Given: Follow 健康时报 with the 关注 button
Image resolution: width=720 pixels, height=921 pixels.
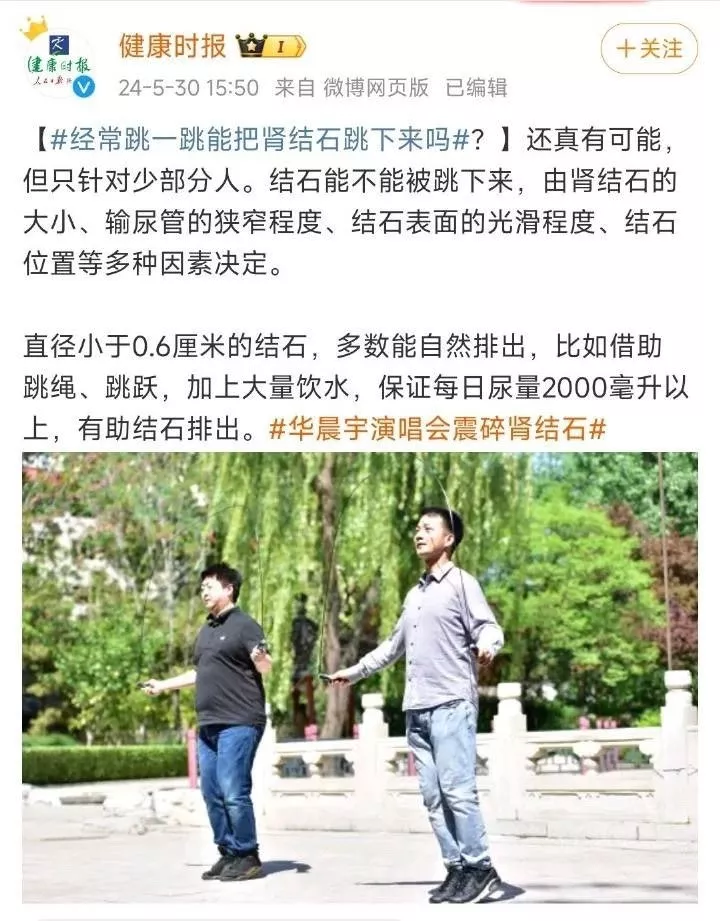Looking at the screenshot, I should [x=649, y=48].
